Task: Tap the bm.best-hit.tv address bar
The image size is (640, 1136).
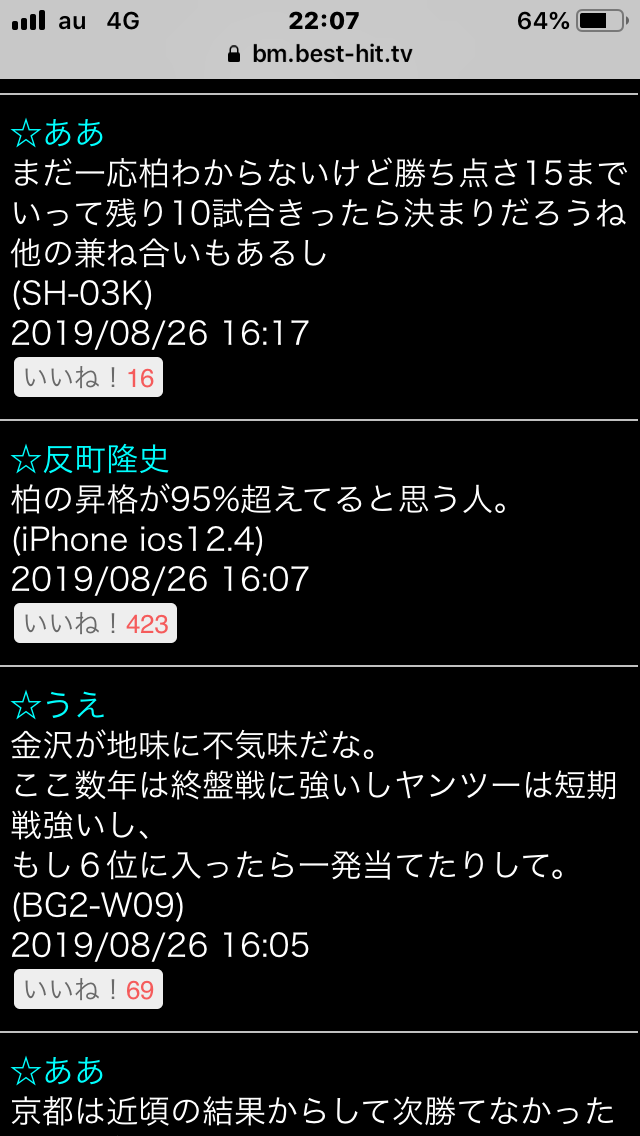Action: tap(320, 54)
